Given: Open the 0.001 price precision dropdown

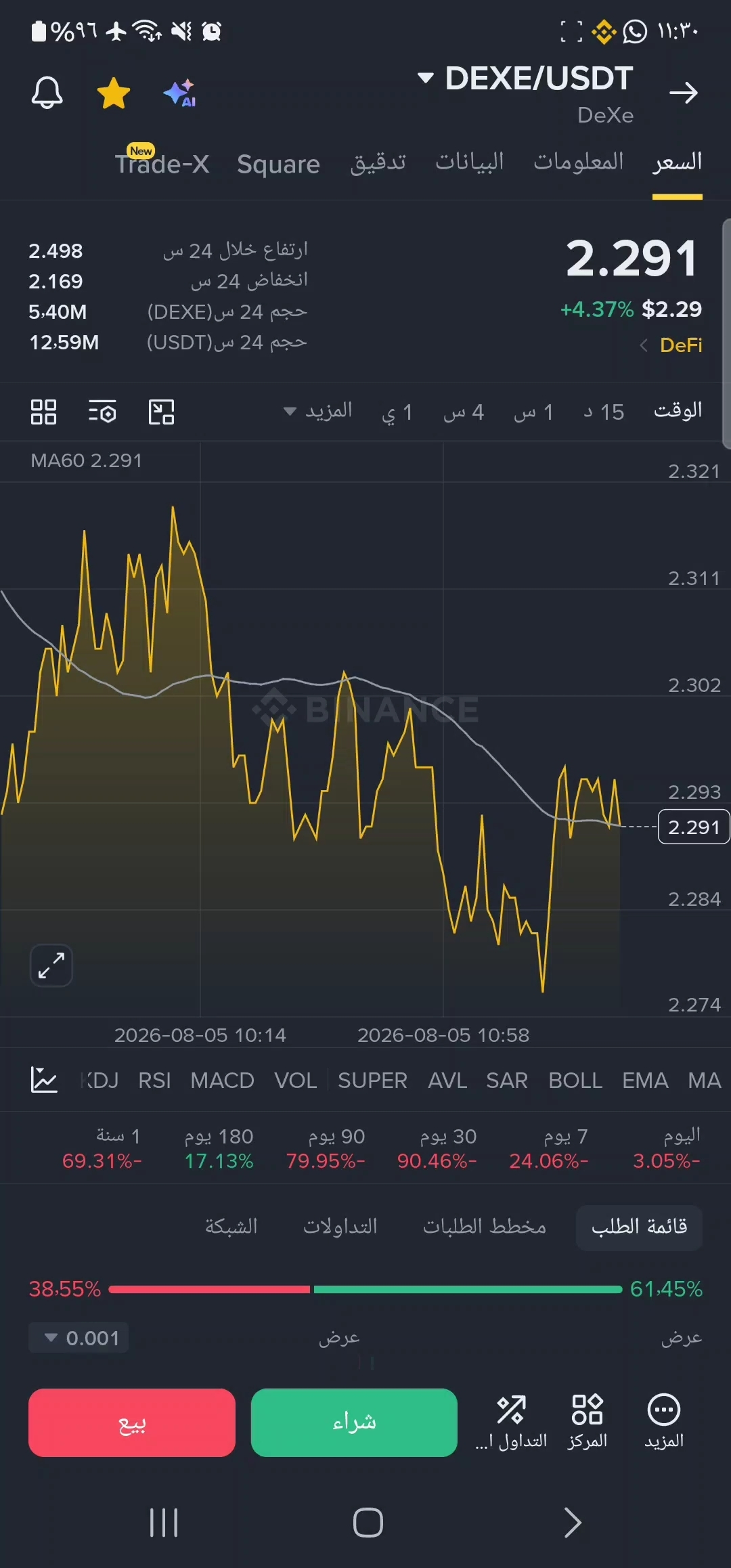Looking at the screenshot, I should 79,1338.
